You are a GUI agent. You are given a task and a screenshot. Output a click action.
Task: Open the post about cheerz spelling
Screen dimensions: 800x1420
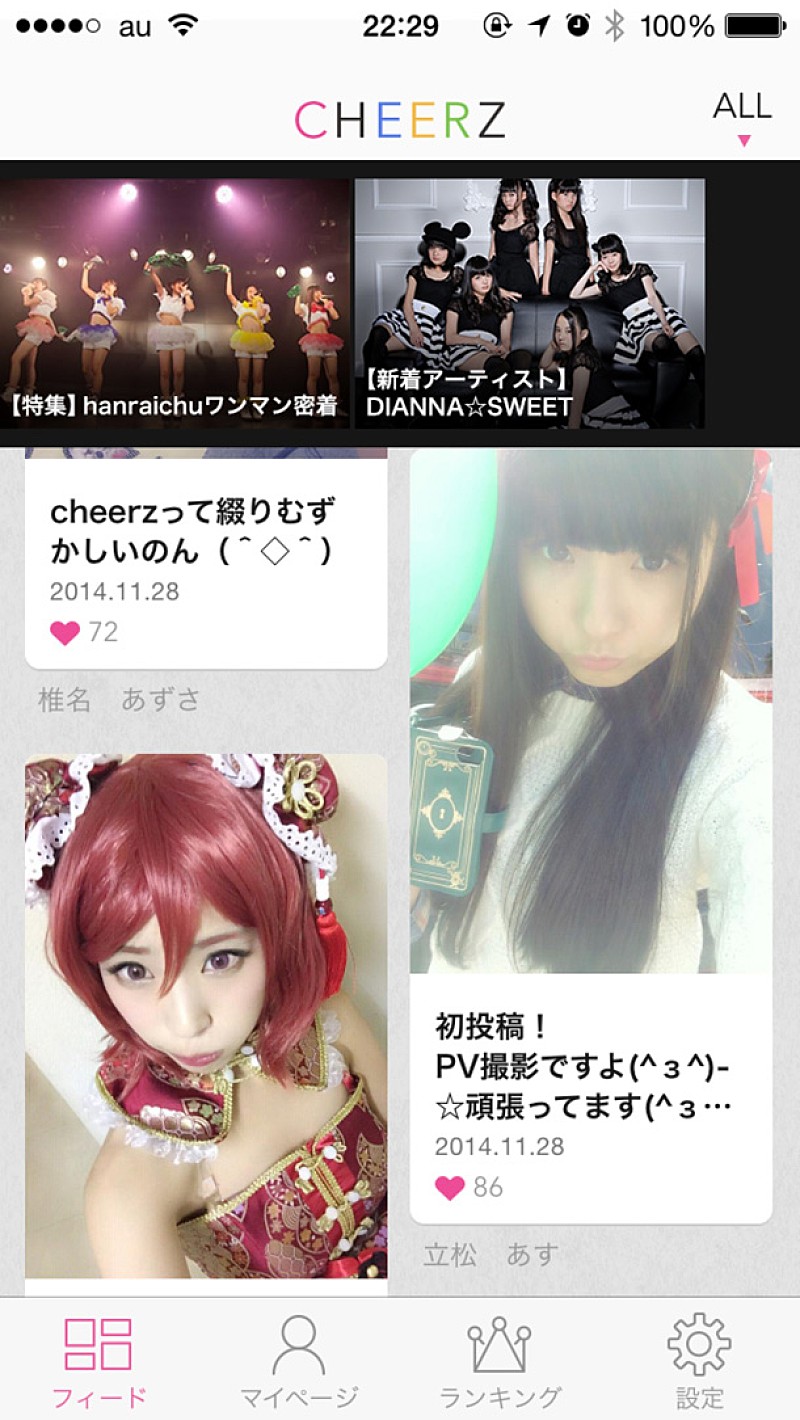205,530
